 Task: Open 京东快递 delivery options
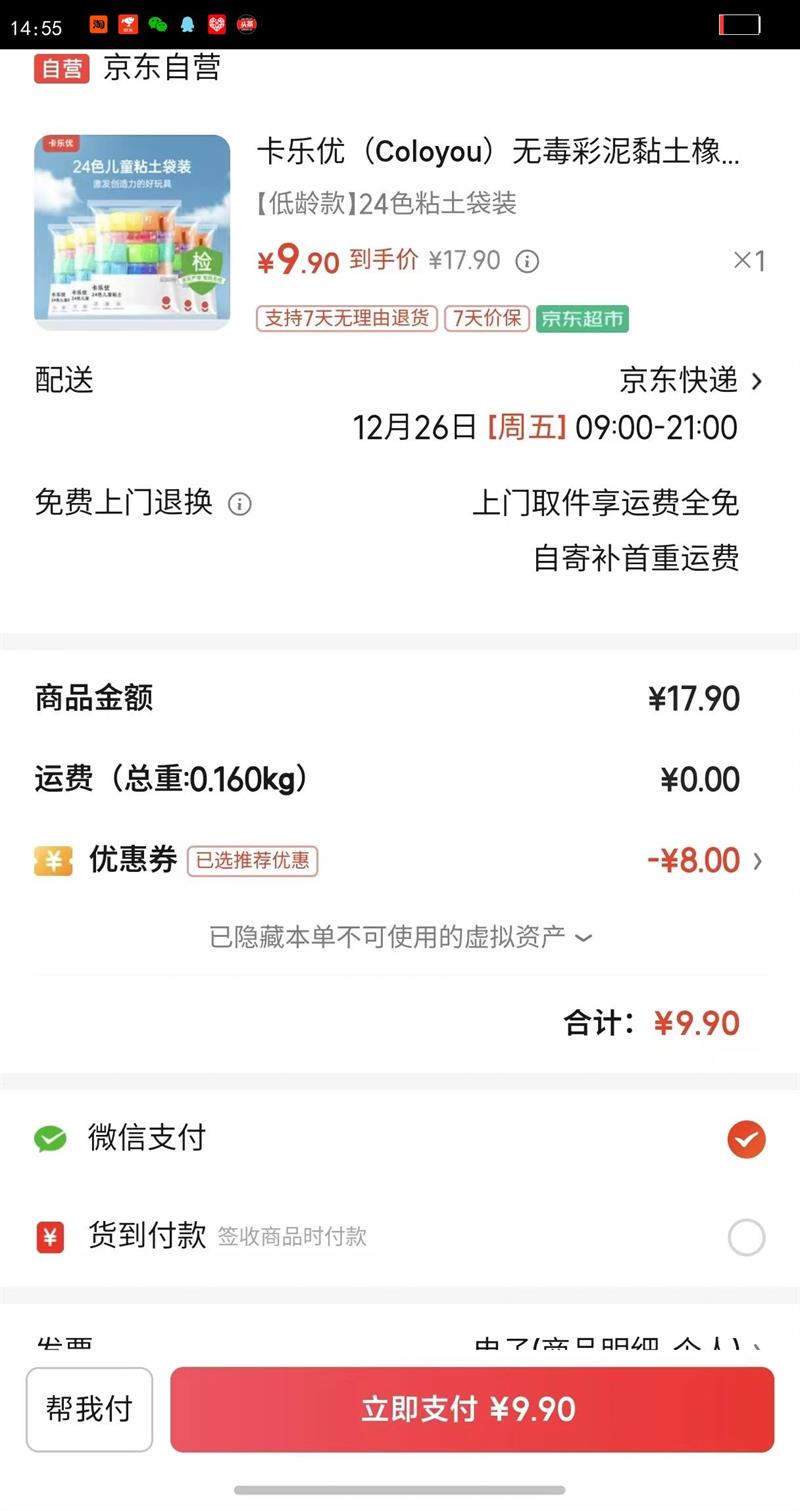692,381
